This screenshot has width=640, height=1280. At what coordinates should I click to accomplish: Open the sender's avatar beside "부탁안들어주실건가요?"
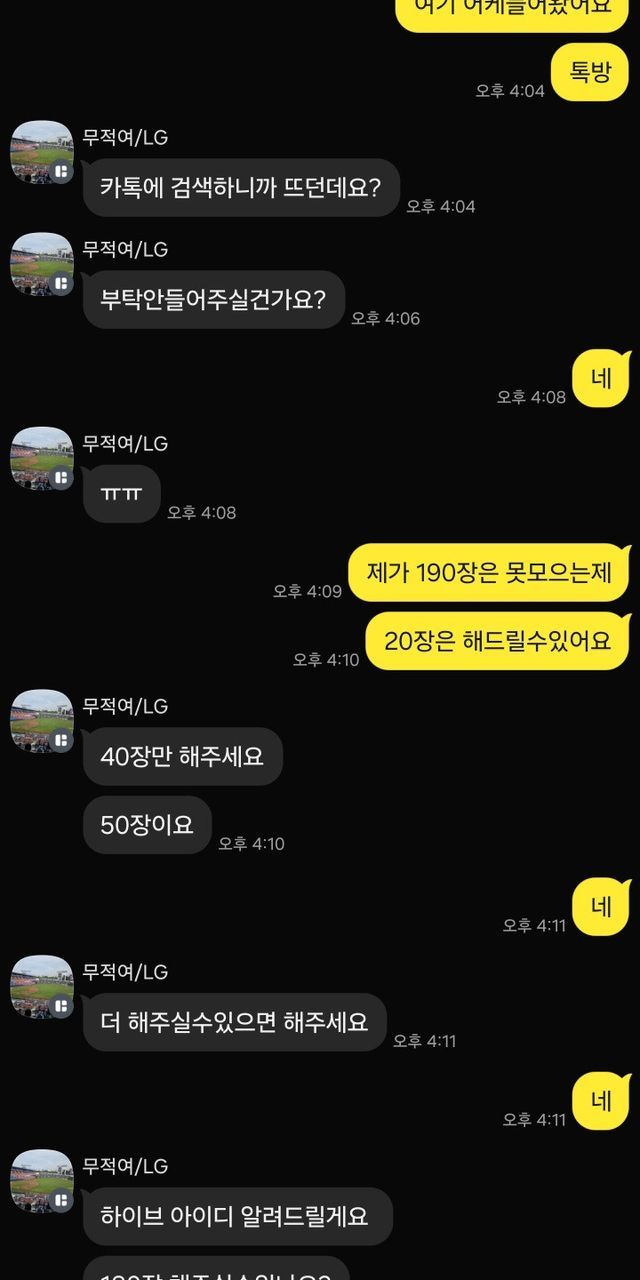pyautogui.click(x=41, y=264)
